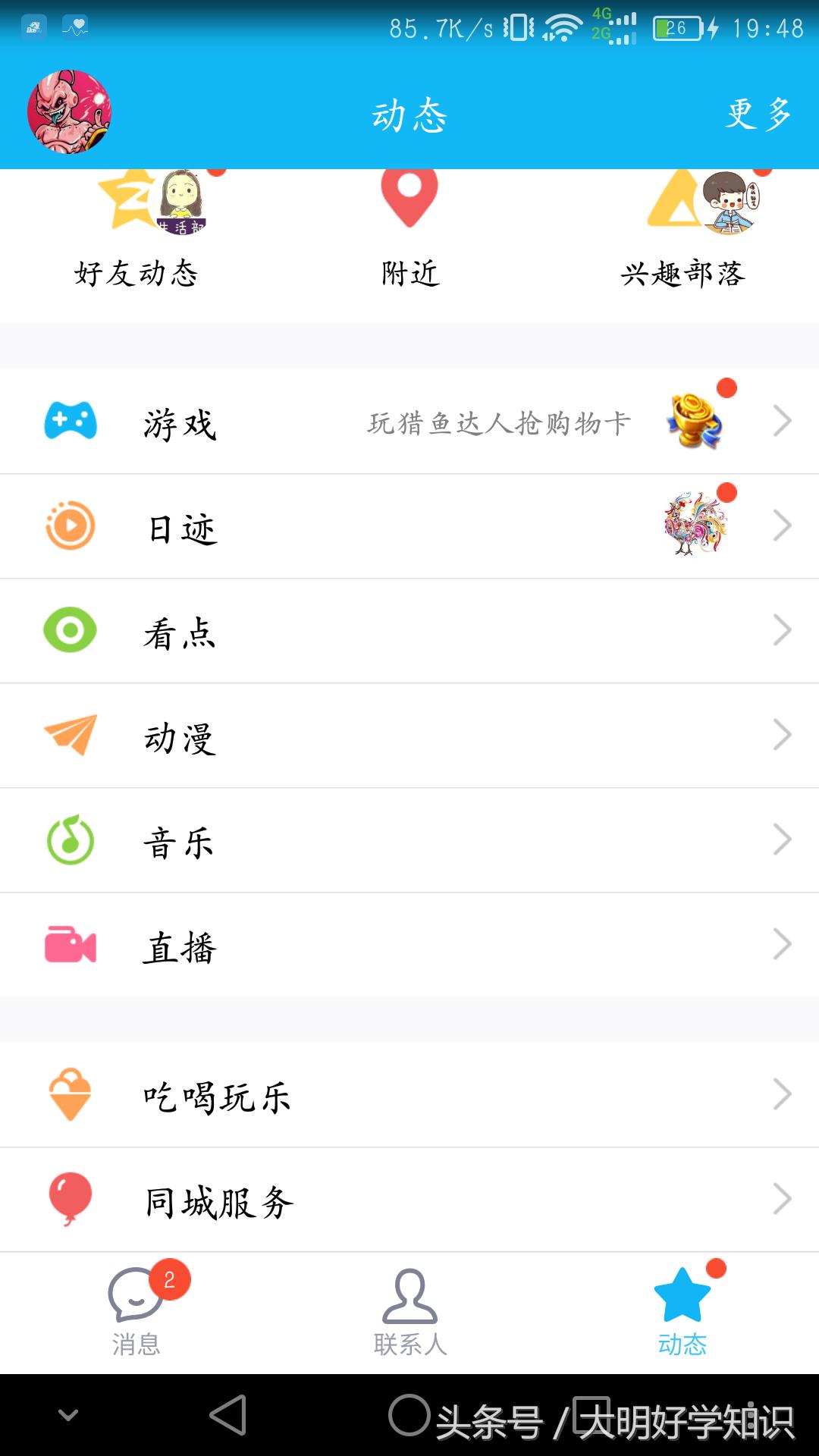The width and height of the screenshot is (819, 1456).
Task: Select the pink video camera icon for 直播
Action: point(70,945)
